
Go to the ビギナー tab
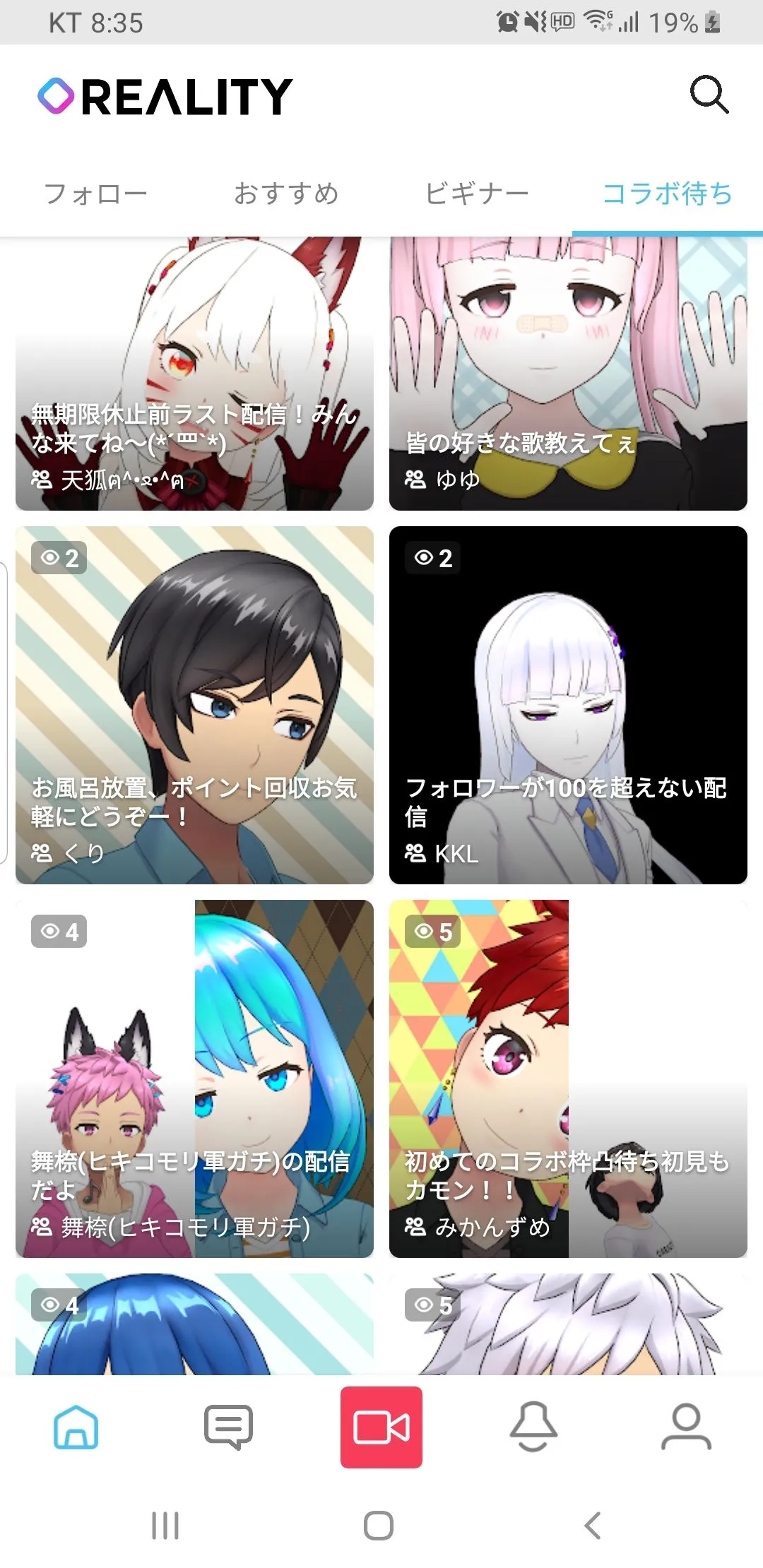click(477, 194)
